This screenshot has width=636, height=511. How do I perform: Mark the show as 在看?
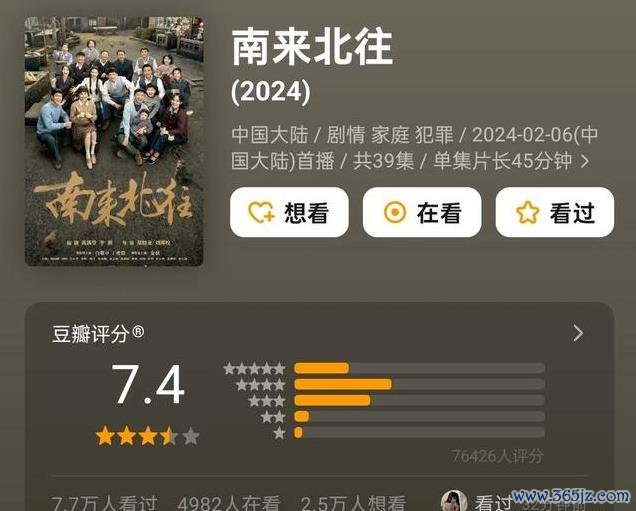pyautogui.click(x=421, y=212)
